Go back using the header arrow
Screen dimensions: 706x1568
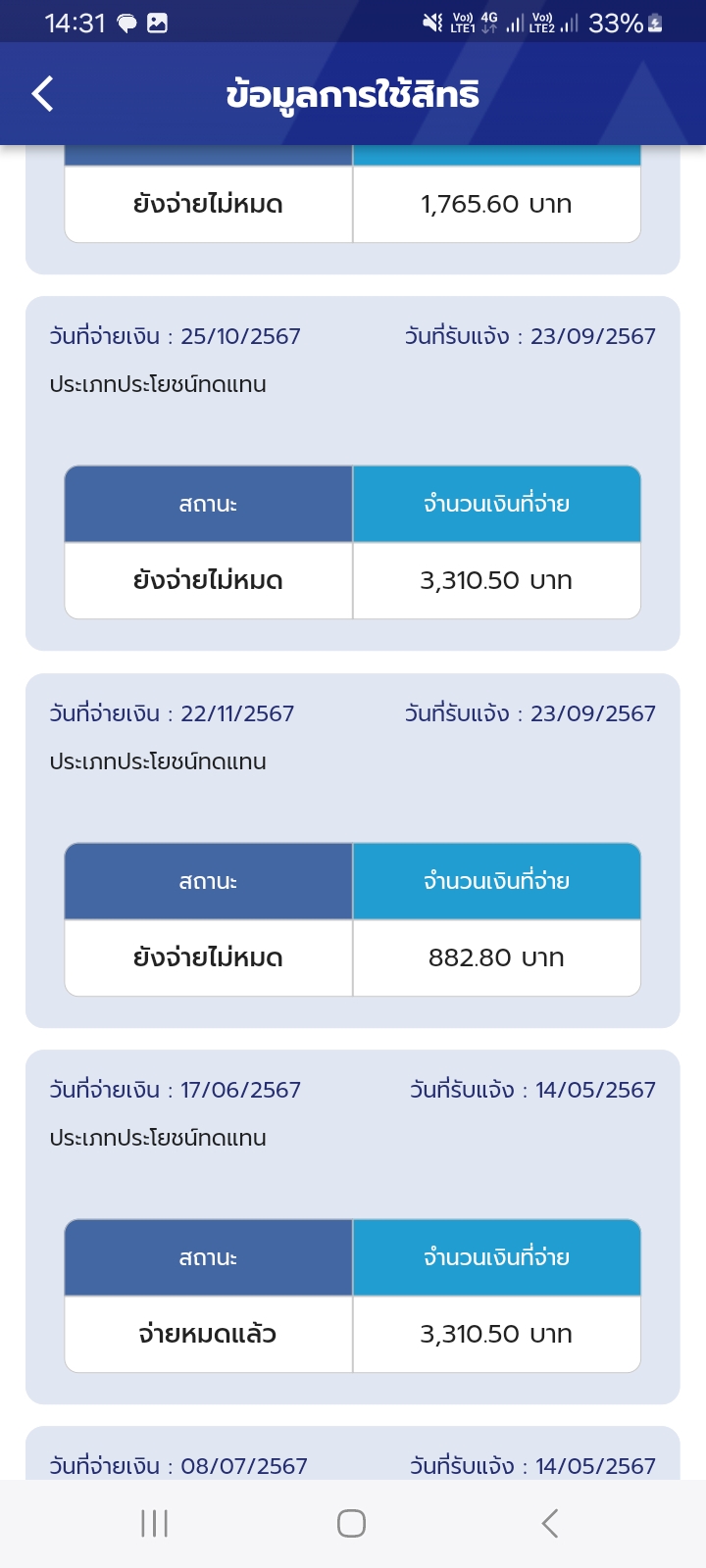[43, 94]
